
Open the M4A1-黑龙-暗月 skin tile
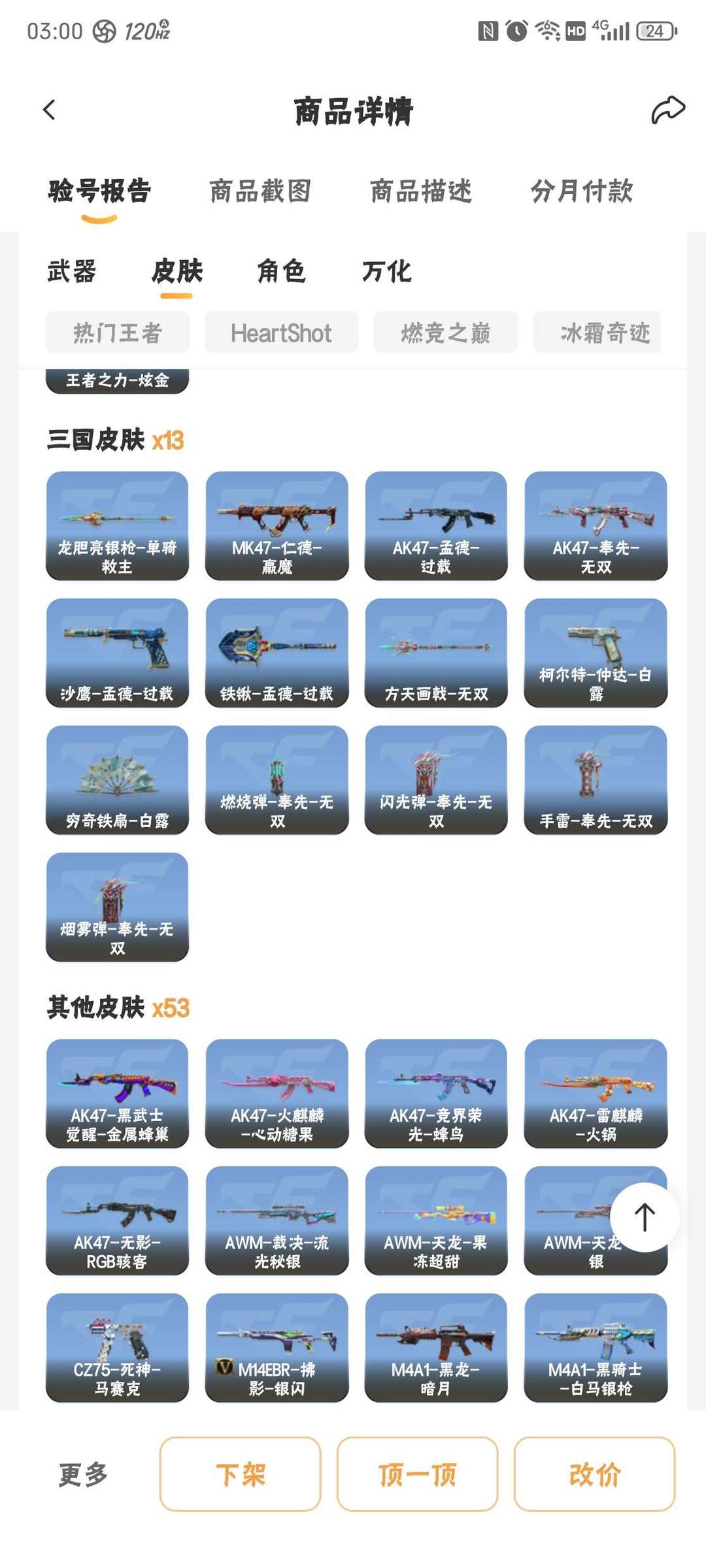436,1347
